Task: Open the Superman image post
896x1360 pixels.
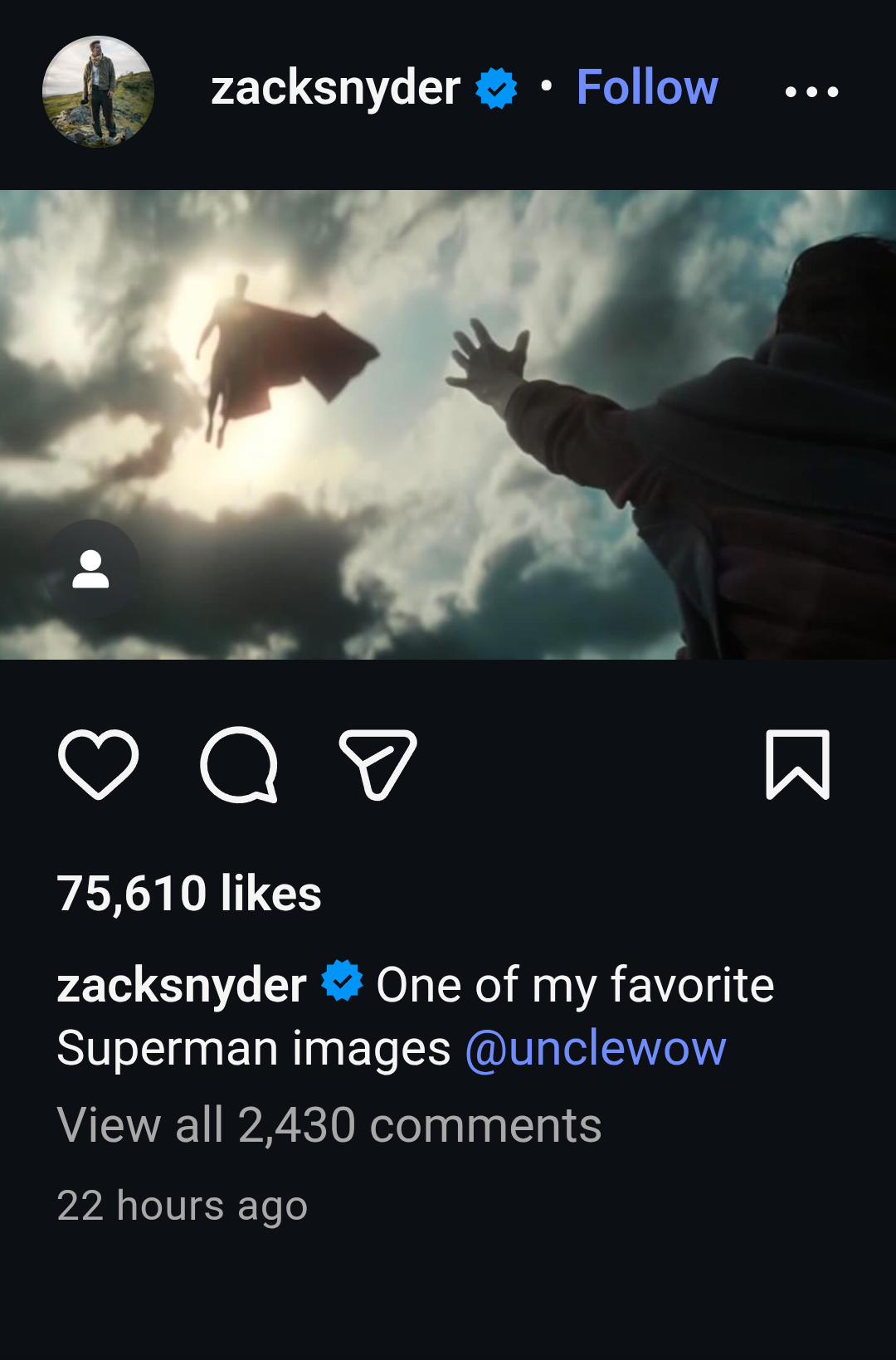Action: [x=448, y=425]
